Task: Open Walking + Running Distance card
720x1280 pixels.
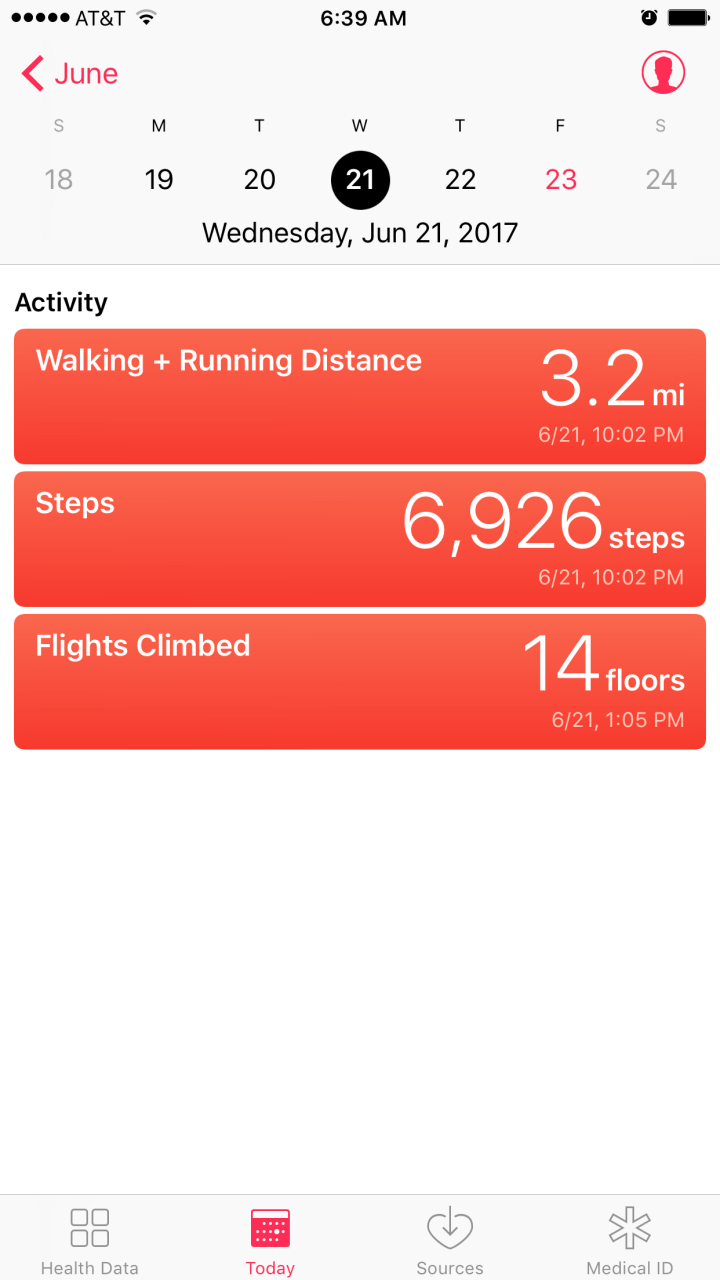Action: (360, 396)
